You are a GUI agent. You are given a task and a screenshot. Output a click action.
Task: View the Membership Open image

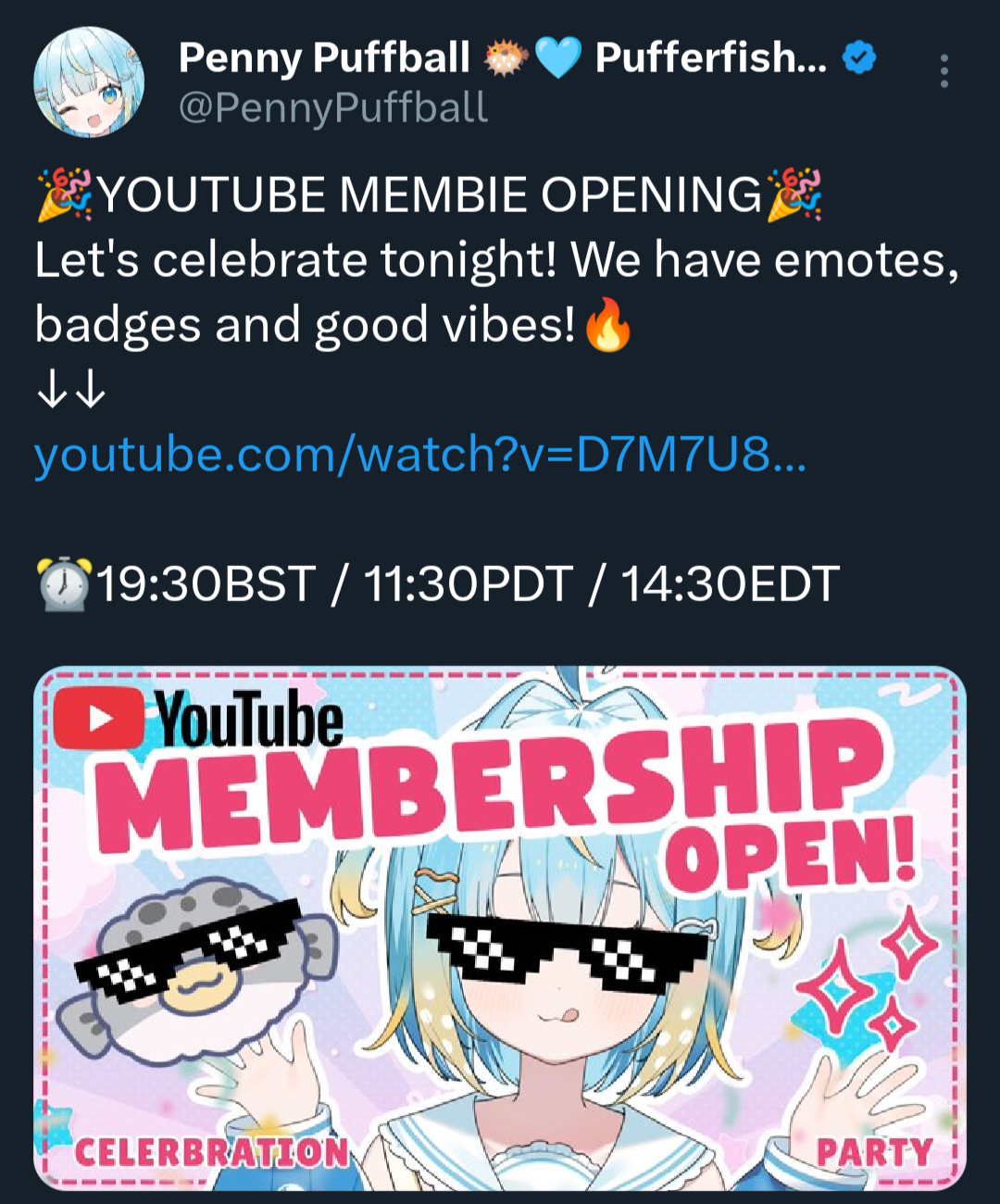(500, 928)
